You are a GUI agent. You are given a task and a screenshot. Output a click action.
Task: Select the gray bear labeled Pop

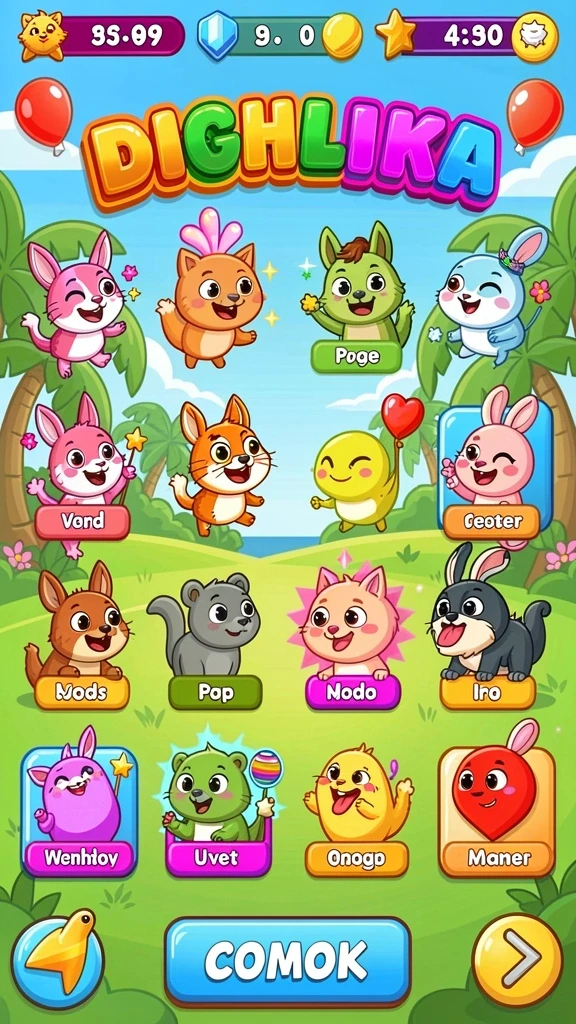208,640
